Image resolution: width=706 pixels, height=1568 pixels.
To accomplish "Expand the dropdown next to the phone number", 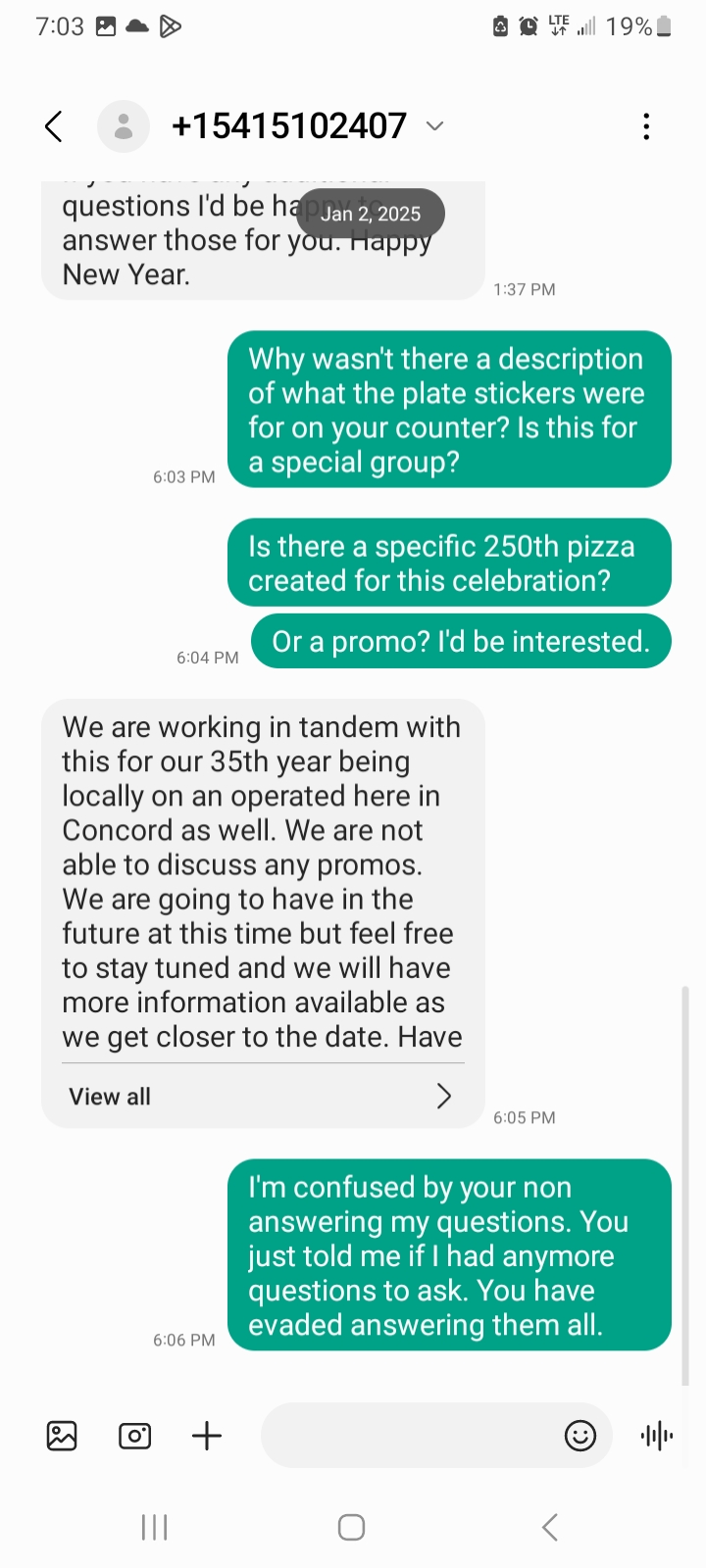I will (x=435, y=126).
